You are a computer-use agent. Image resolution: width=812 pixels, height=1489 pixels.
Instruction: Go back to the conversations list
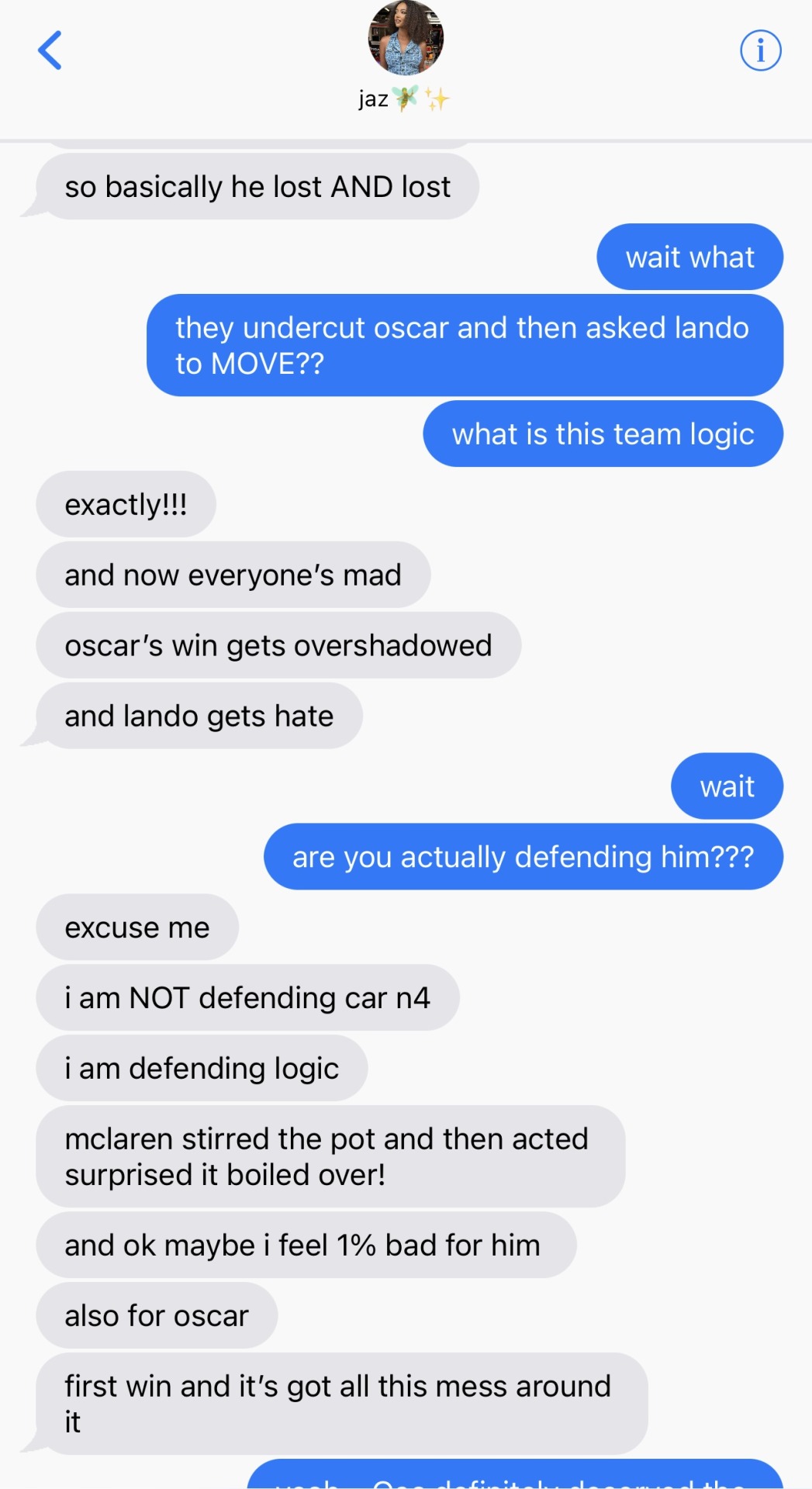[50, 51]
